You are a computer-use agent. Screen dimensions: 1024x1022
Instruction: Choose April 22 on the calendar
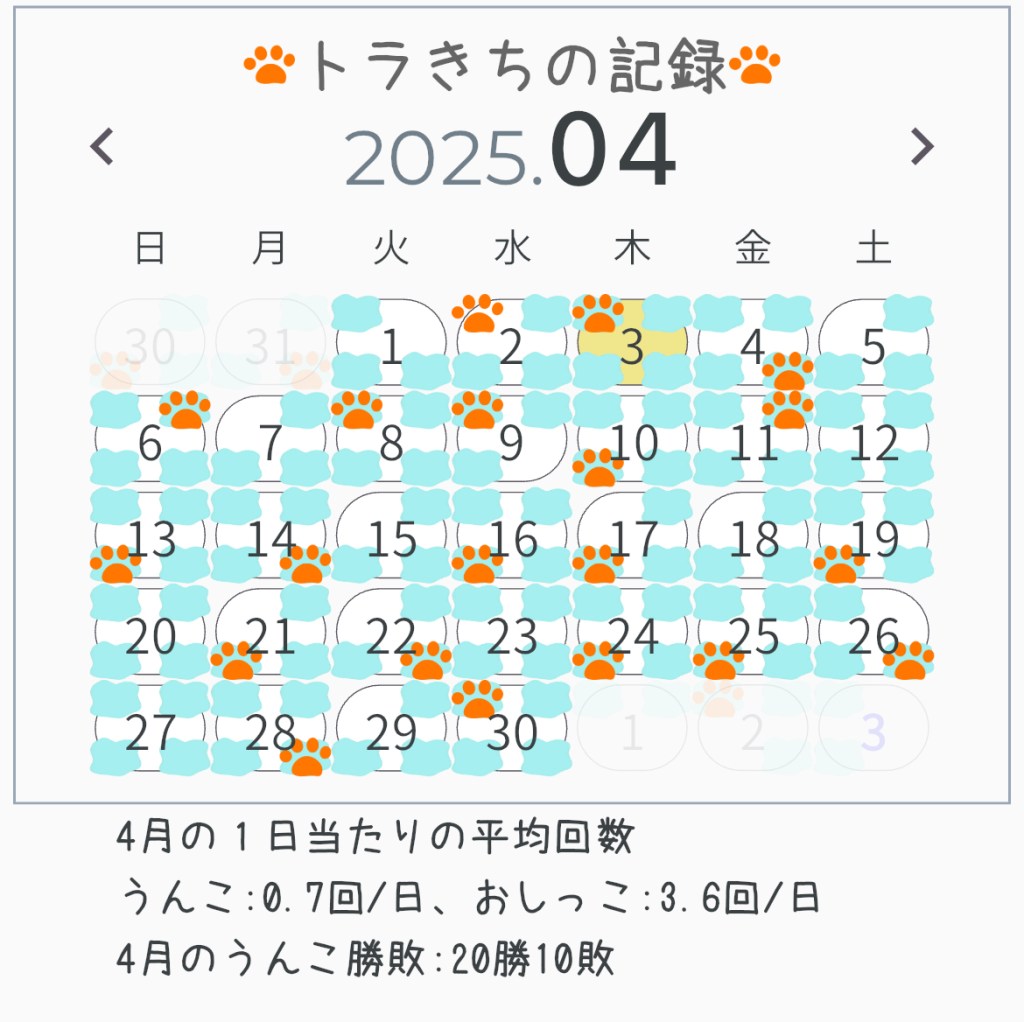(x=391, y=637)
